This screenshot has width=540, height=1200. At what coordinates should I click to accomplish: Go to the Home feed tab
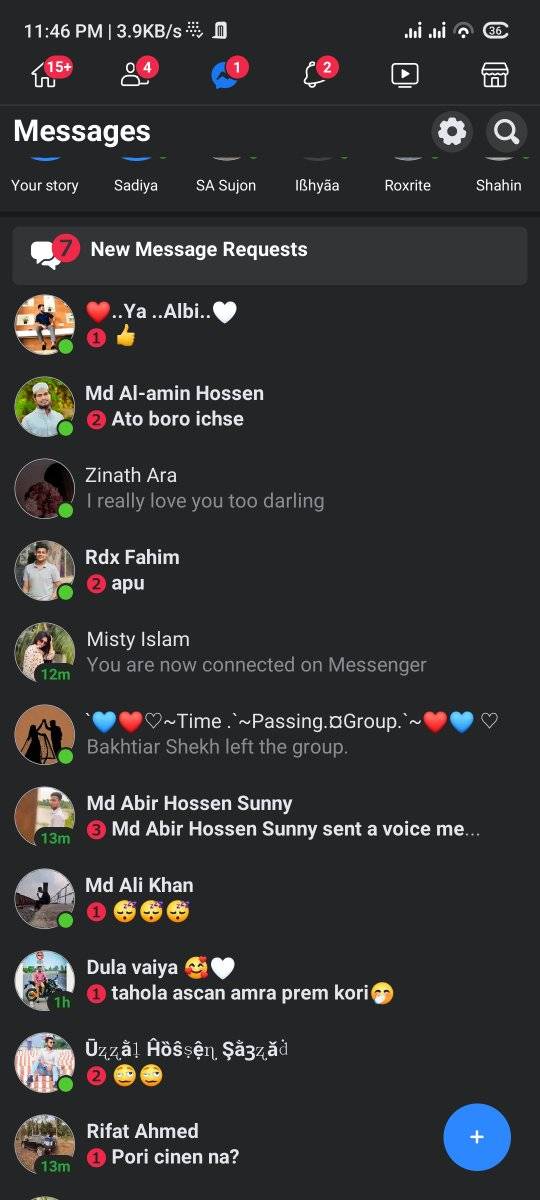coord(45,74)
